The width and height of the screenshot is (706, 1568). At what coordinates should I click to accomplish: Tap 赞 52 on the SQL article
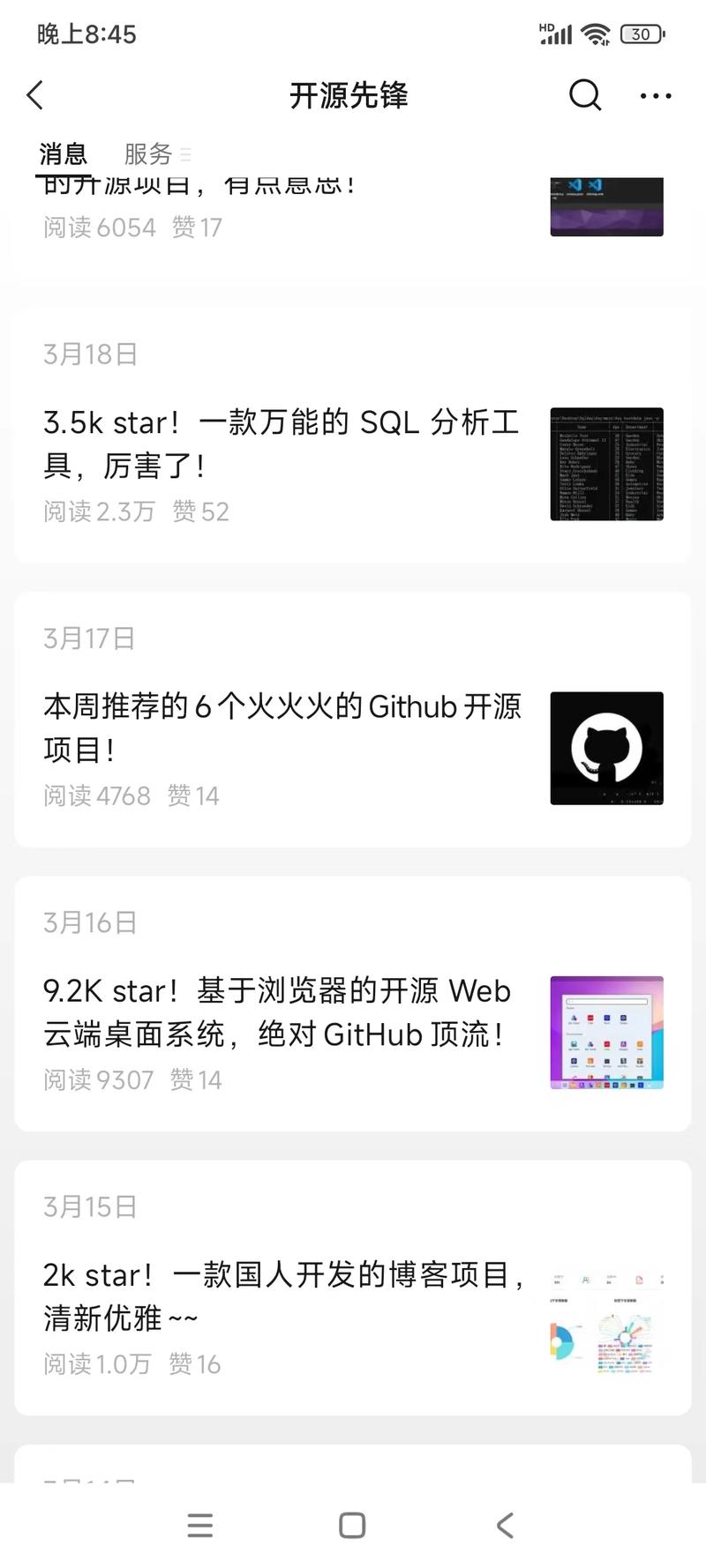pyautogui.click(x=202, y=511)
